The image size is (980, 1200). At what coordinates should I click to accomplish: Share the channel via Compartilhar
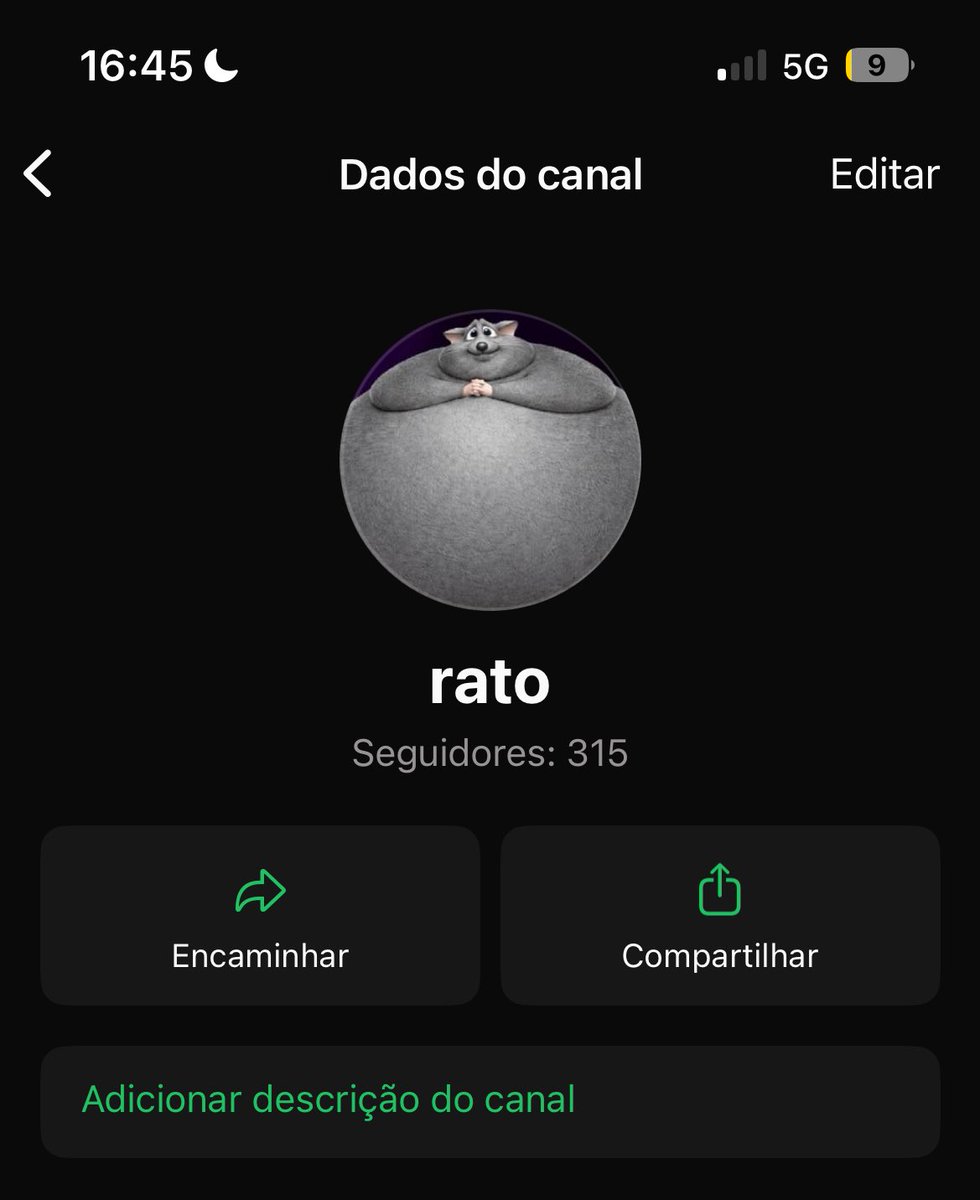tap(720, 915)
